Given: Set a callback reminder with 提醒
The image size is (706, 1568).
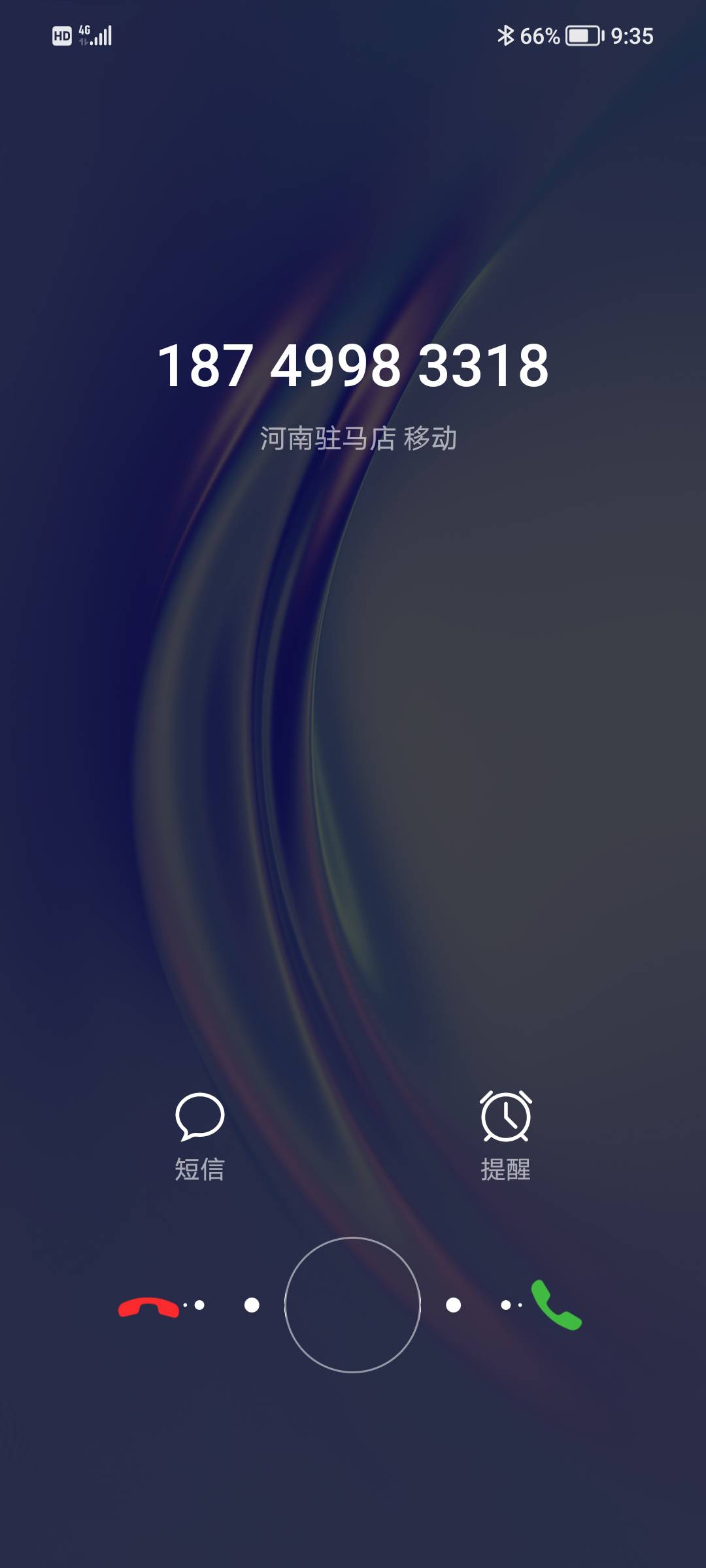Looking at the screenshot, I should click(x=505, y=1135).
